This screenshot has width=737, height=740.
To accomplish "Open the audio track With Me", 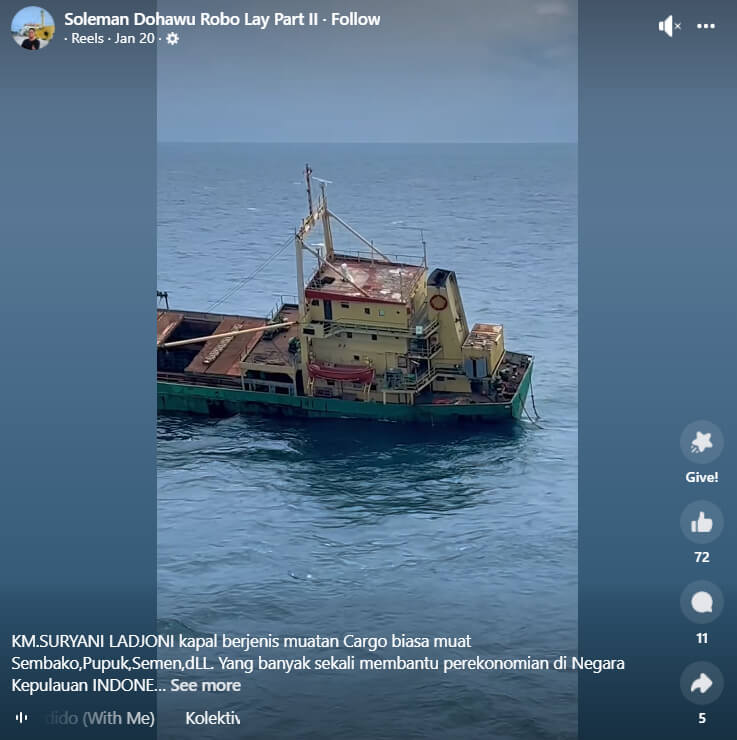I will 100,718.
